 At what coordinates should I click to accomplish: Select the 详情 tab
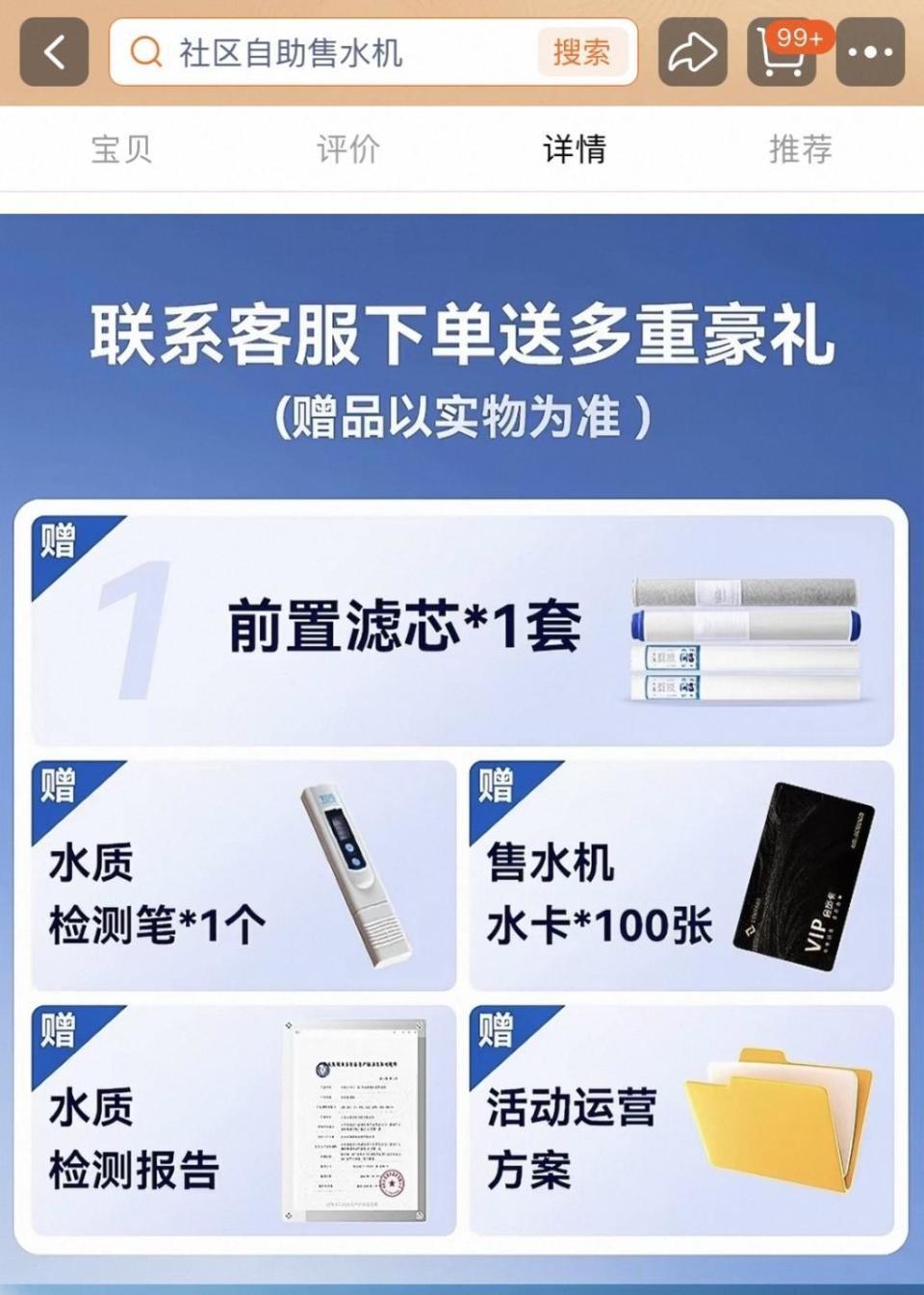pos(575,149)
